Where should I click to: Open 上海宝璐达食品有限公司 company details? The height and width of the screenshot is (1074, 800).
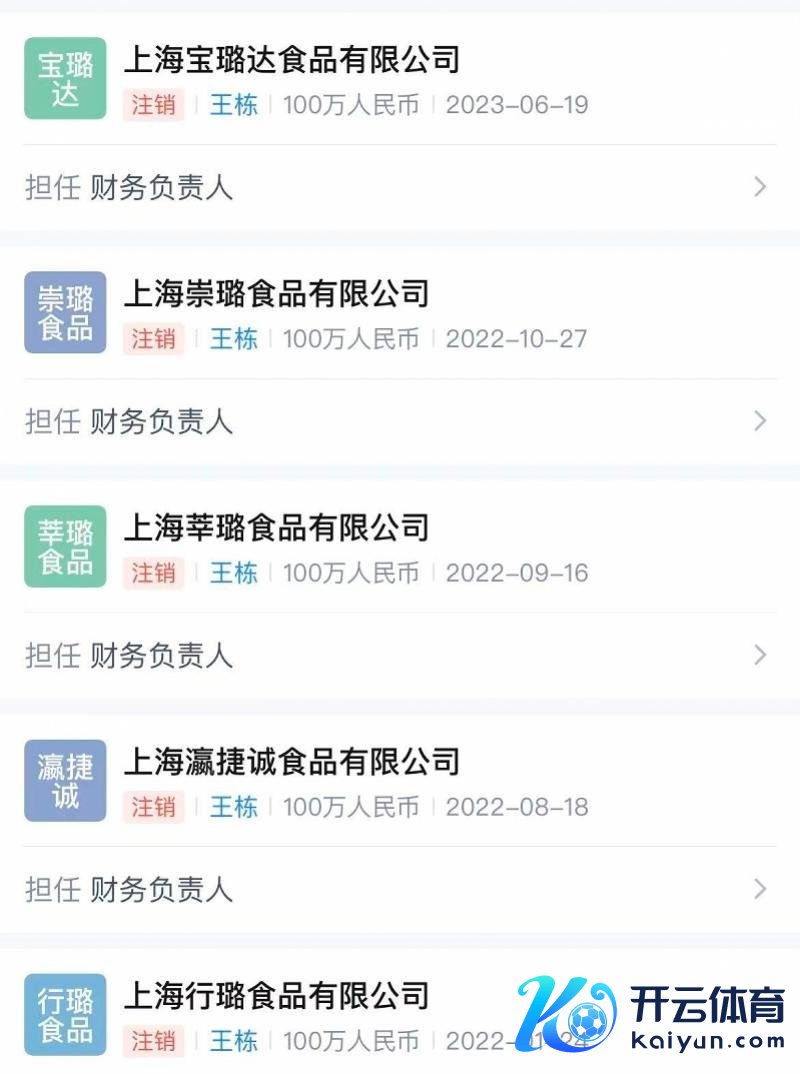point(291,60)
